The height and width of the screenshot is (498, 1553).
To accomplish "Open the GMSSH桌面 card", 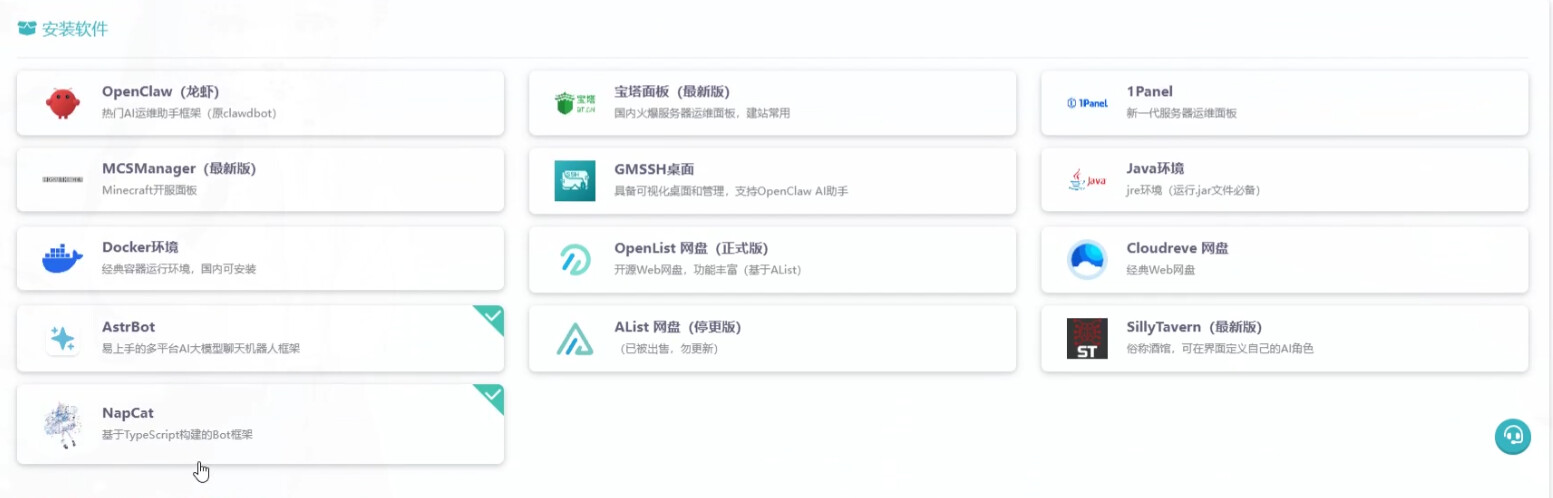I will tap(772, 180).
